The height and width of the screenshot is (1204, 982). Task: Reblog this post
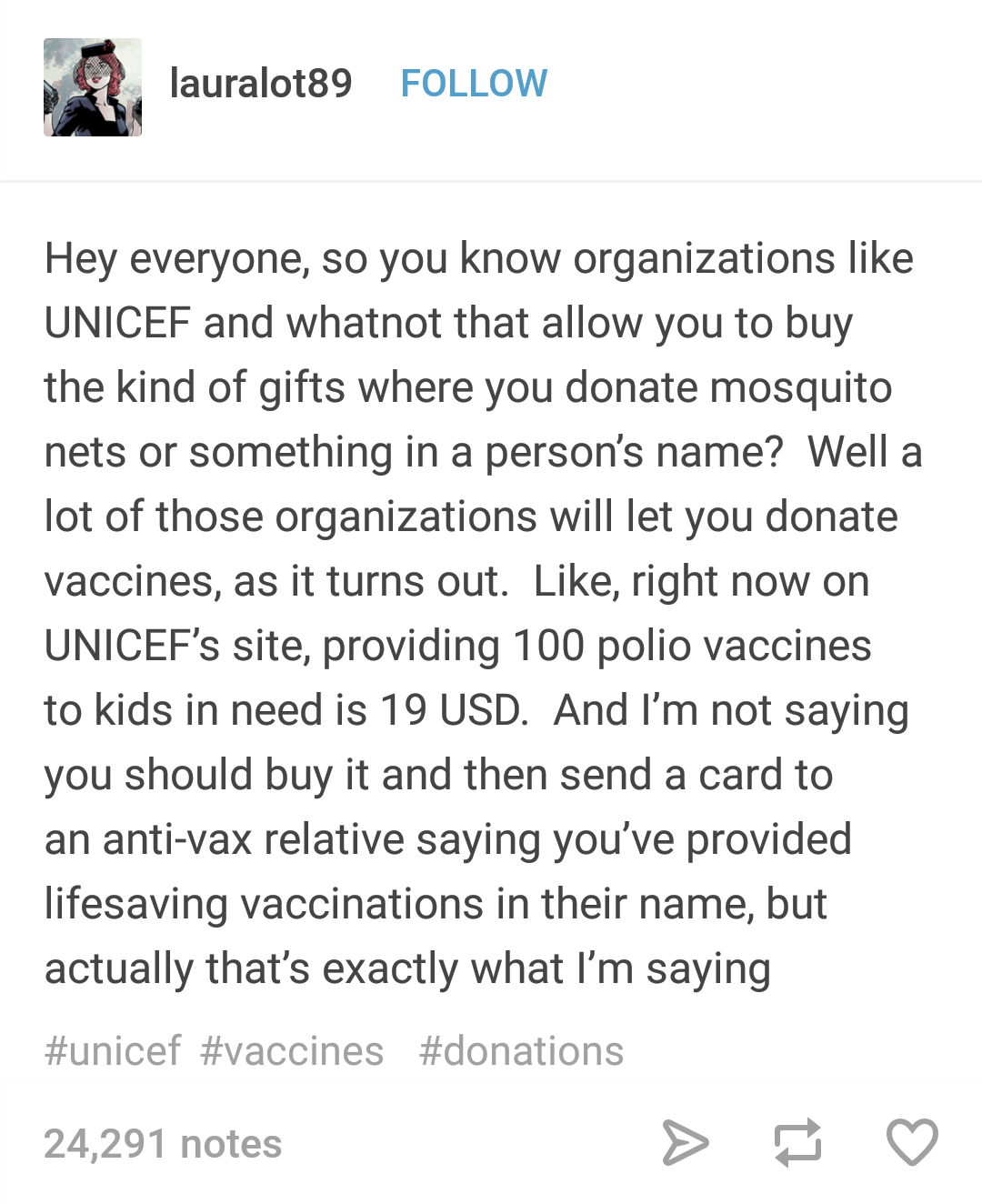(797, 1143)
